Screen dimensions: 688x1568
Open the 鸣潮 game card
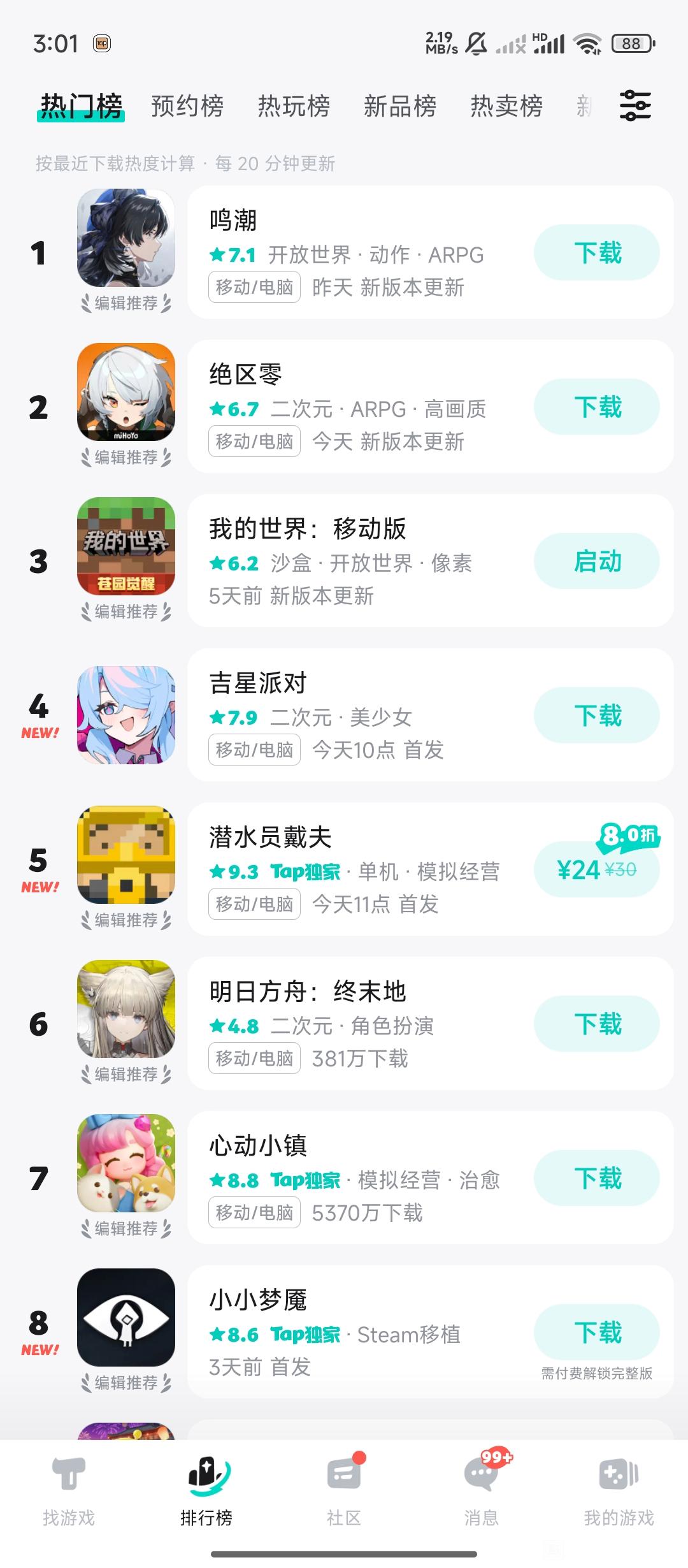click(357, 252)
